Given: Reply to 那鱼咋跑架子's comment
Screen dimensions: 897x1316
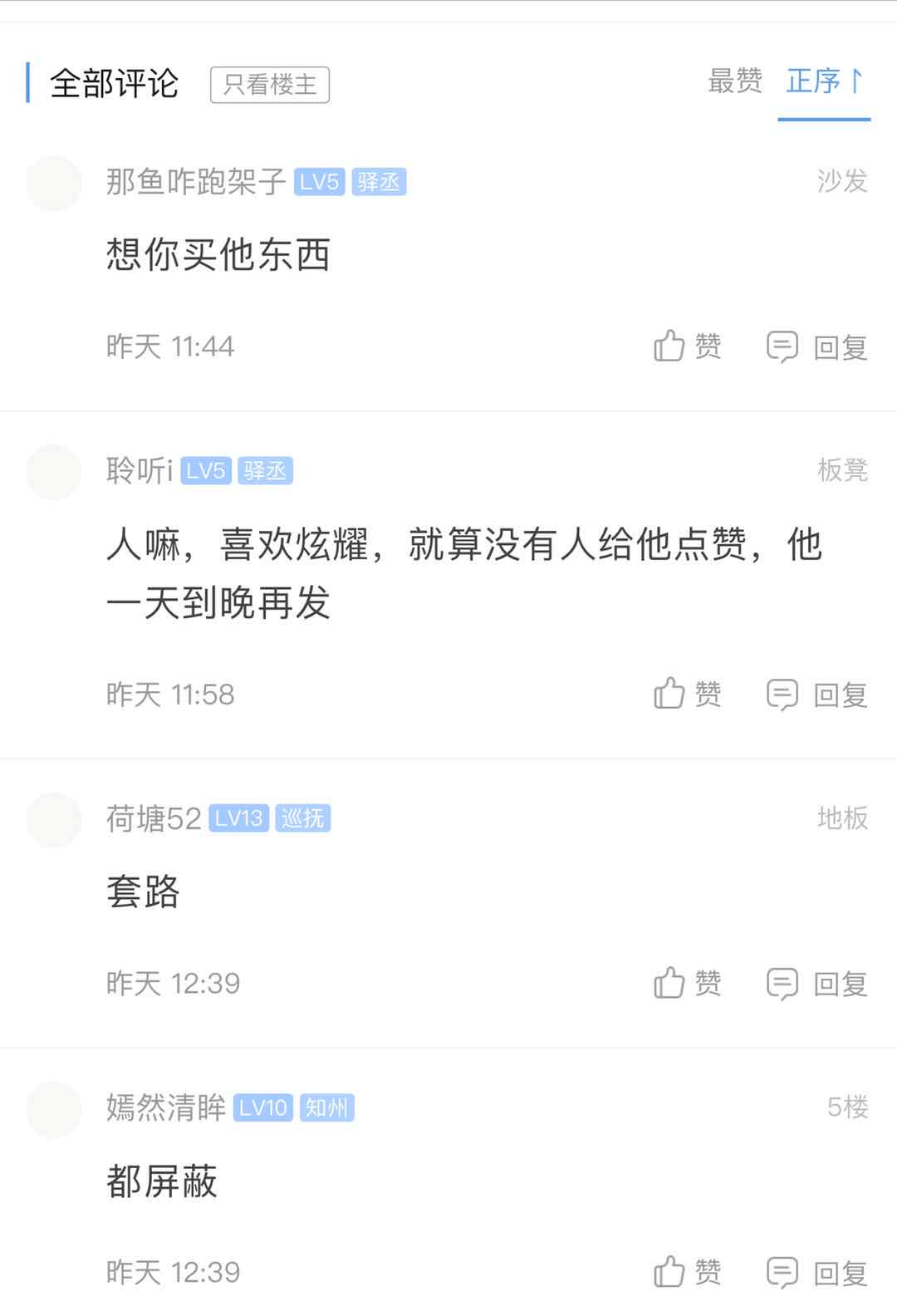Looking at the screenshot, I should pos(817,346).
